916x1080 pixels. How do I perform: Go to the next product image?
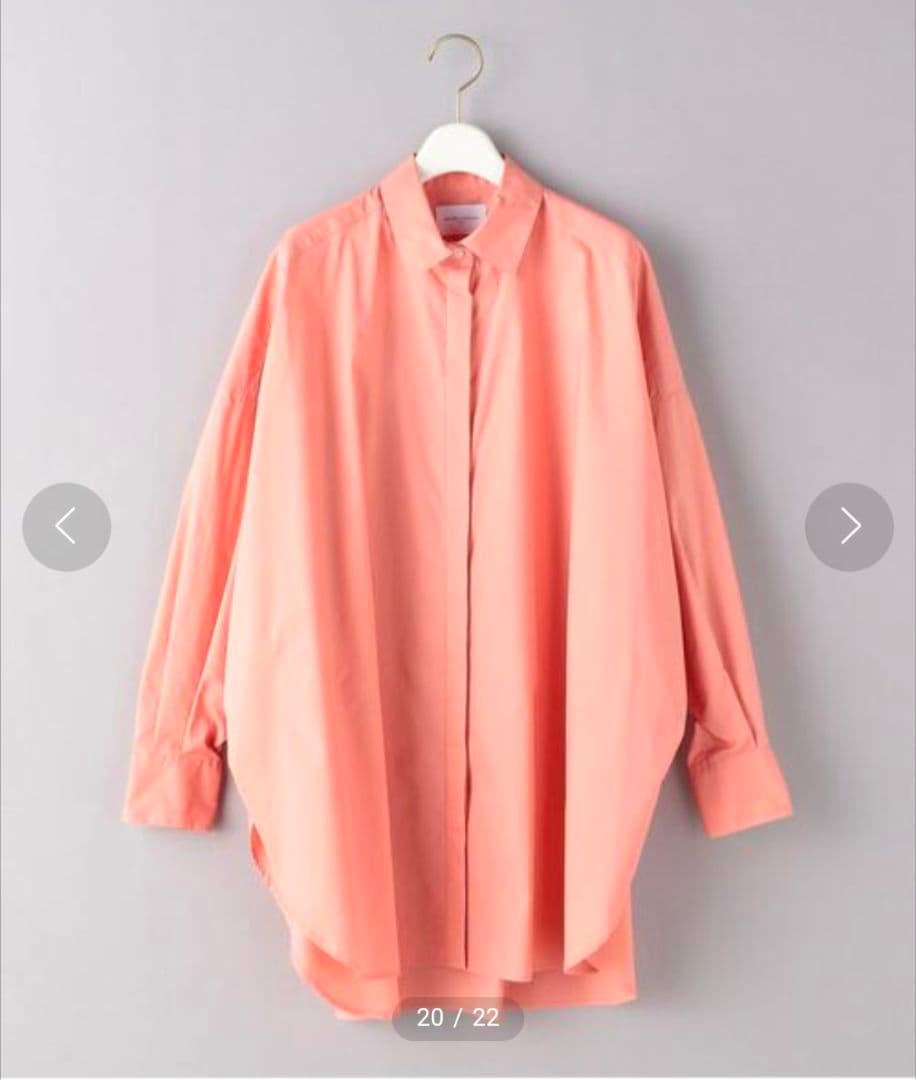click(849, 527)
